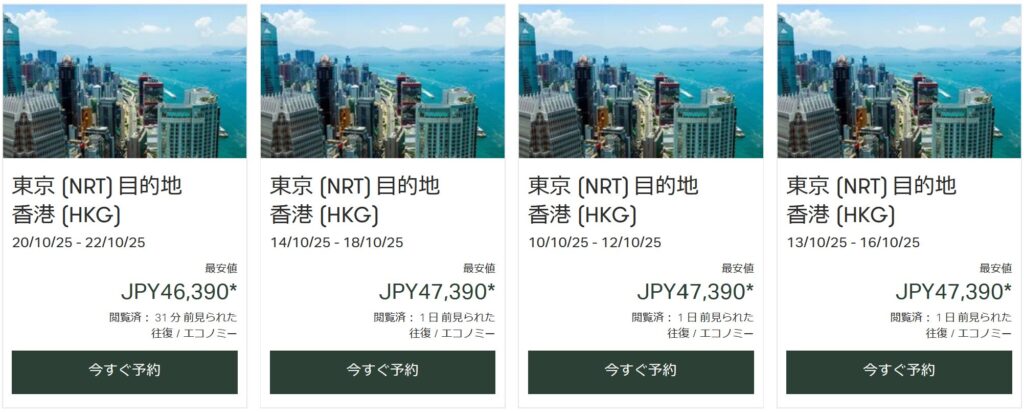Book the 20/10/25 - 22/10/25 Hong Kong fare
Image resolution: width=1024 pixels, height=412 pixels.
(x=124, y=371)
